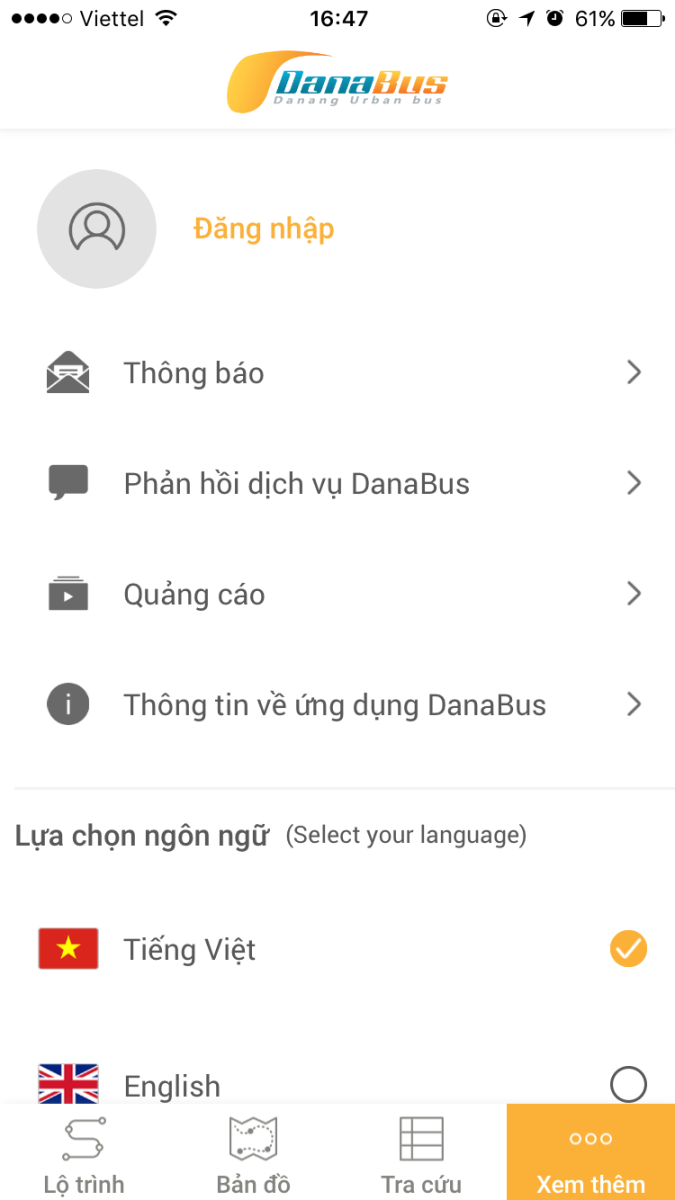Open the Quảng cáo row
The image size is (675, 1200).
[337, 595]
